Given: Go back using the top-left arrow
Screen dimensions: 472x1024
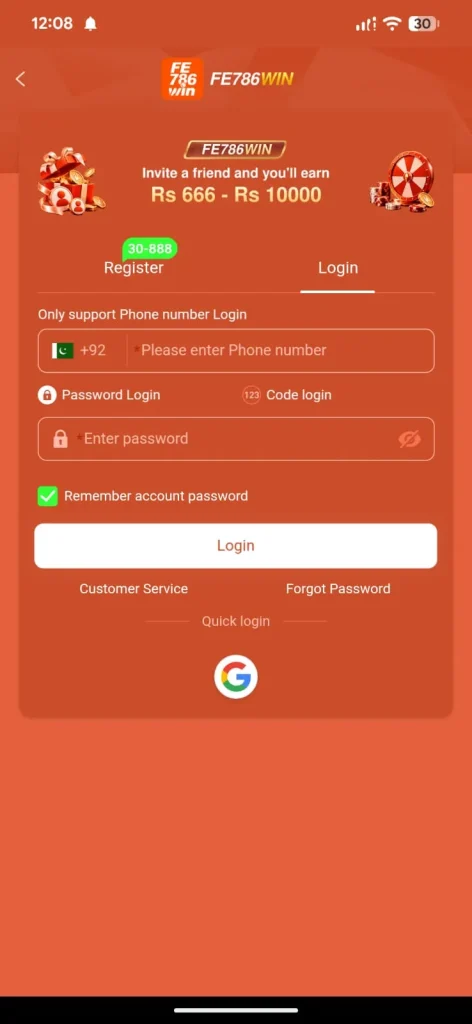Looking at the screenshot, I should 20,79.
